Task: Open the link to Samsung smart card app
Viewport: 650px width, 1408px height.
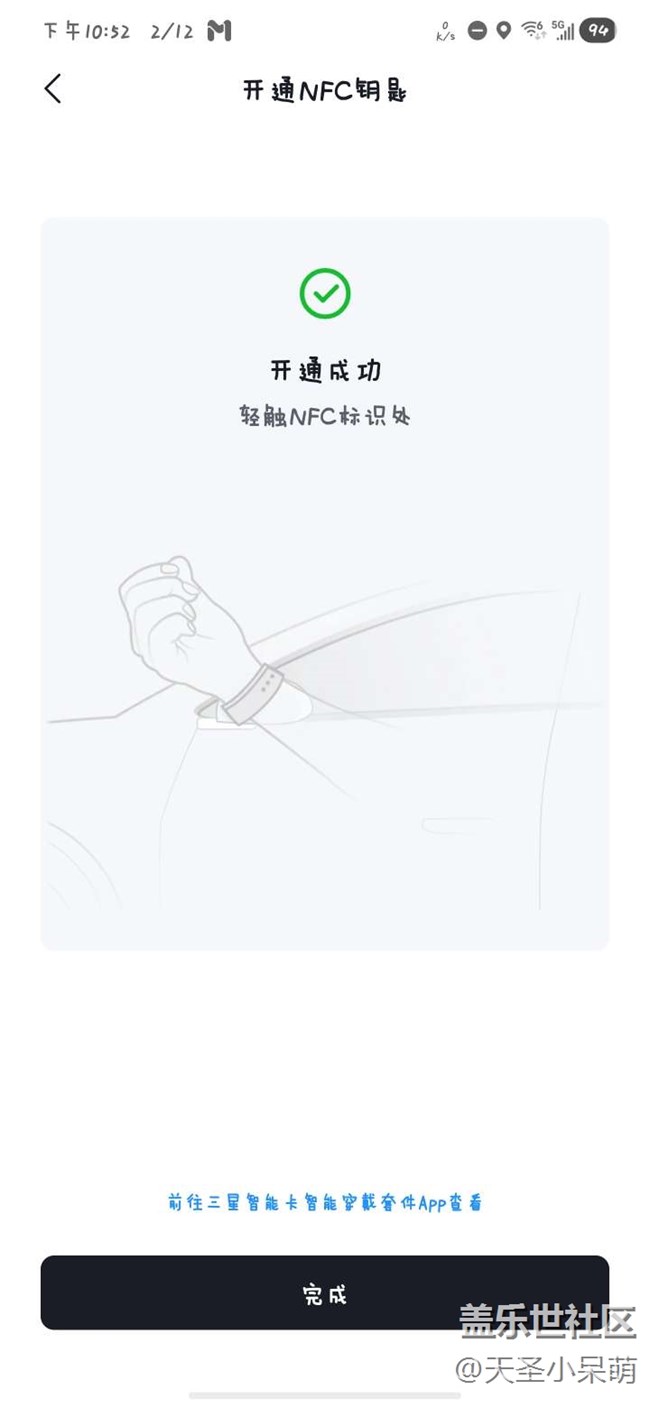Action: pos(325,1202)
